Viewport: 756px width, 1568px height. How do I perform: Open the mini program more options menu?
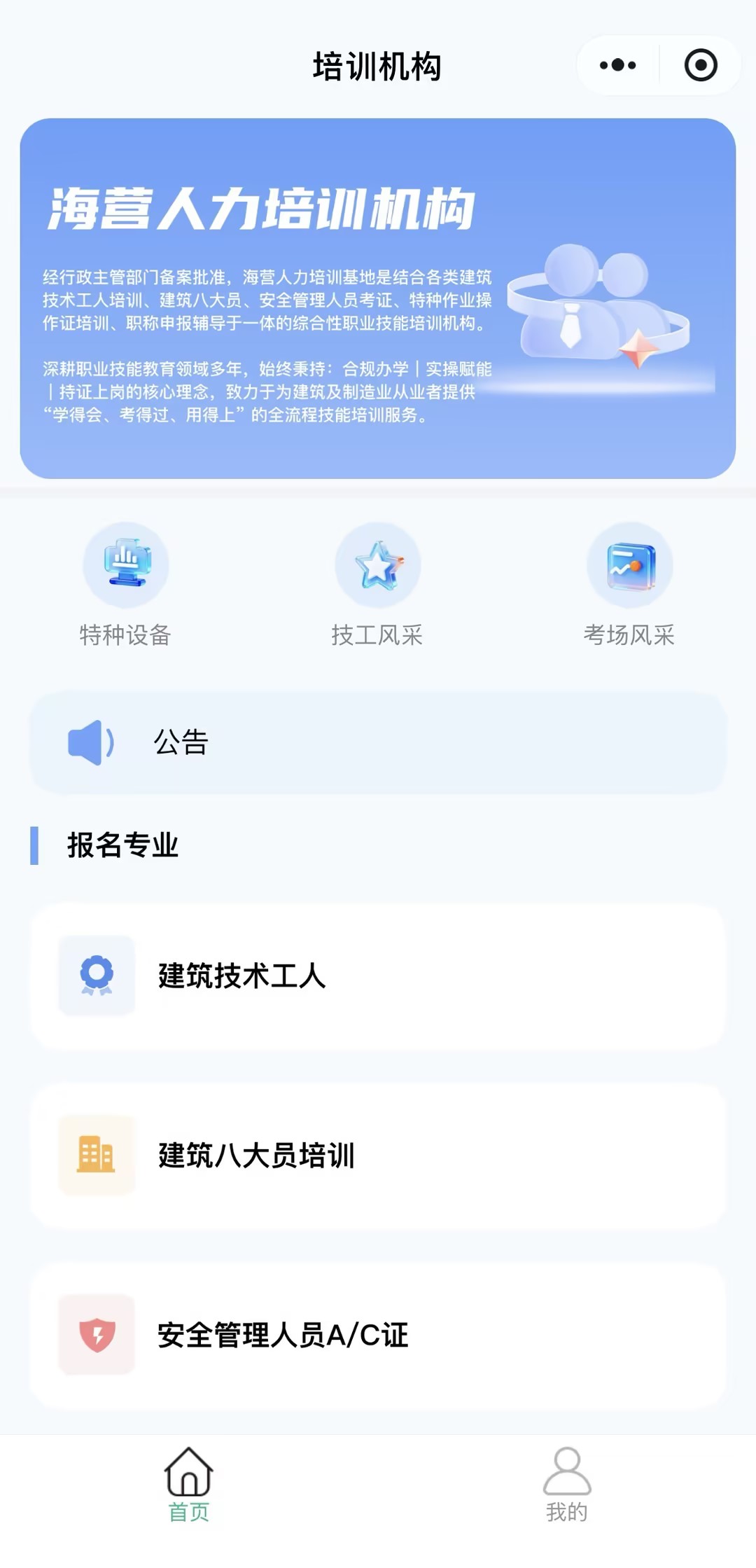point(618,66)
